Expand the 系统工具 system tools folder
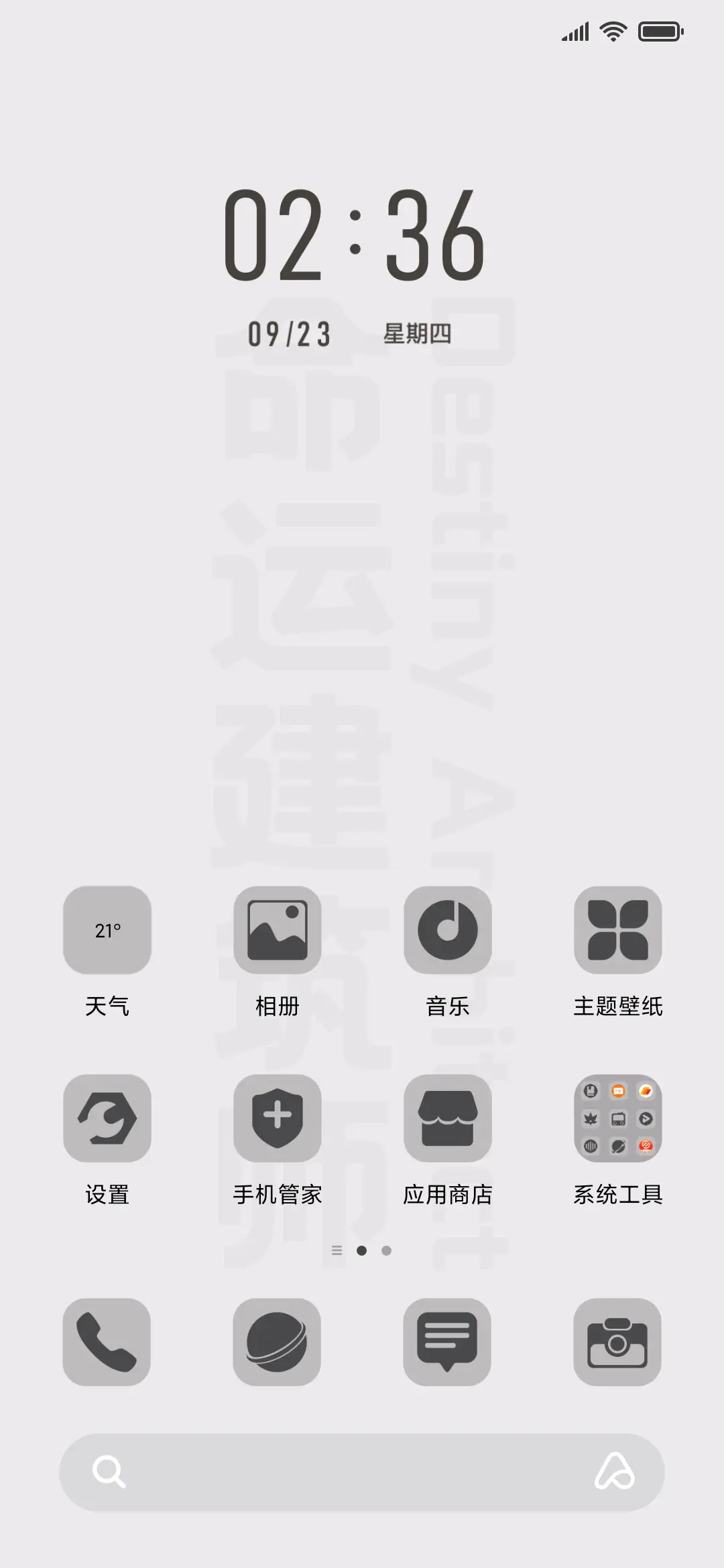 617,1120
